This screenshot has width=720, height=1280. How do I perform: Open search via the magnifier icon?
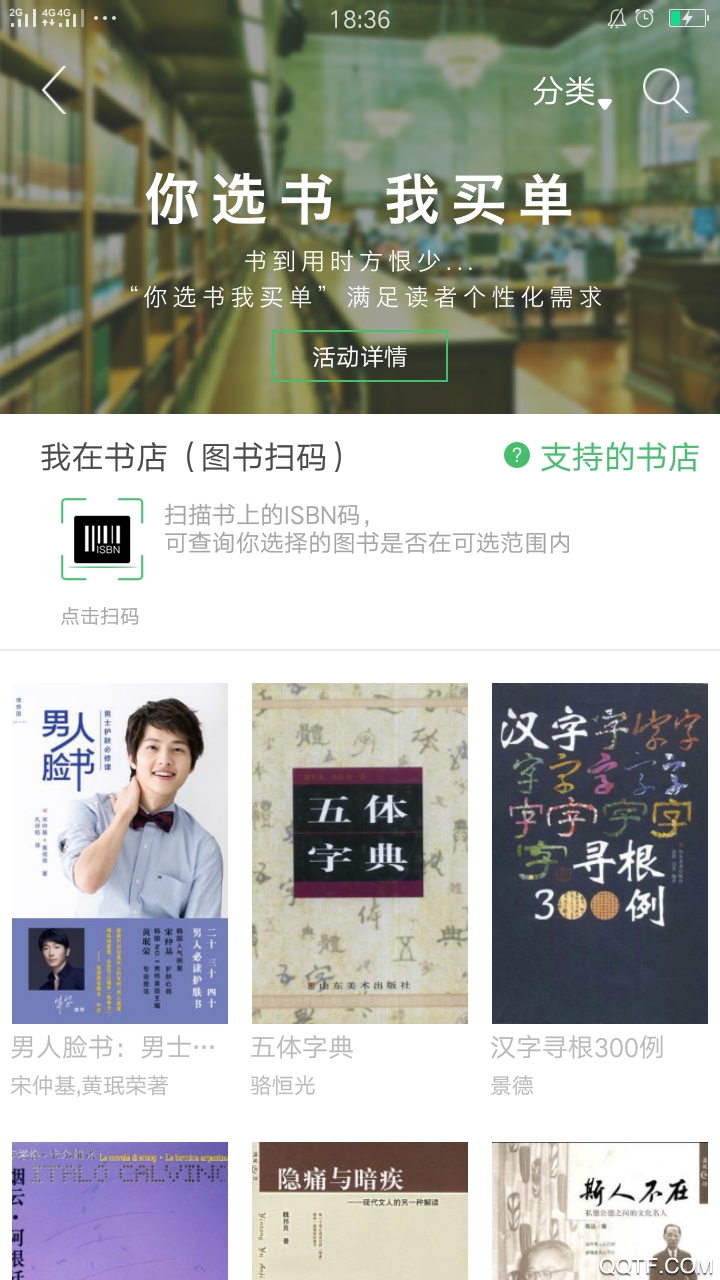pos(664,91)
